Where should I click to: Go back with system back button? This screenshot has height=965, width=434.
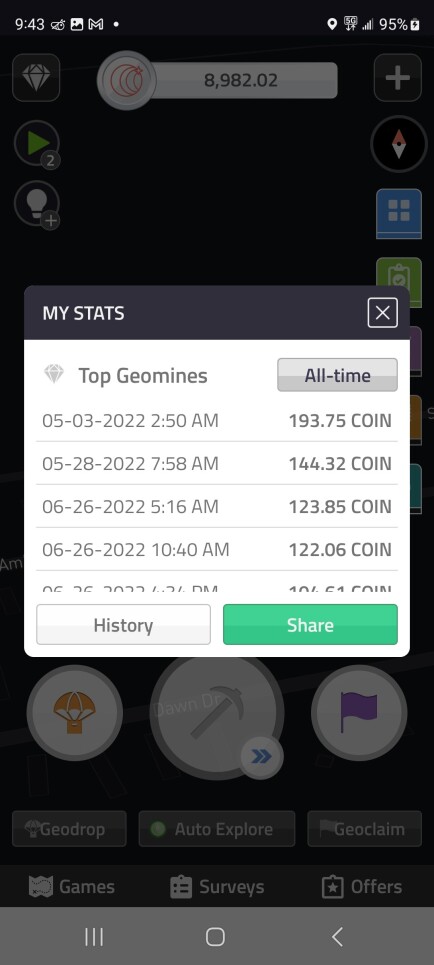[x=337, y=937]
